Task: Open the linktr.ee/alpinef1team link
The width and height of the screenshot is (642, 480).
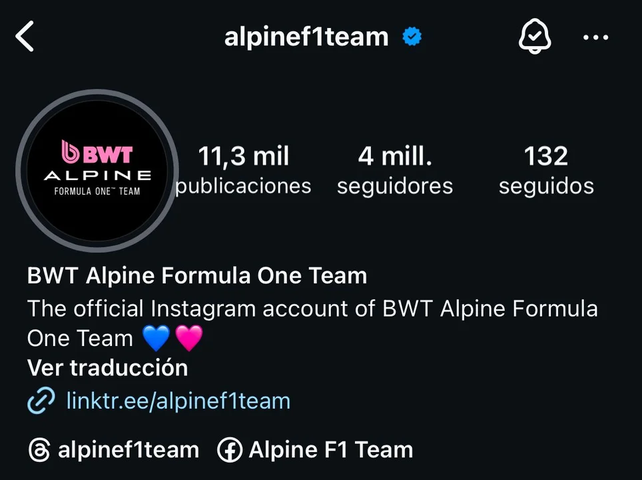Action: tap(178, 401)
